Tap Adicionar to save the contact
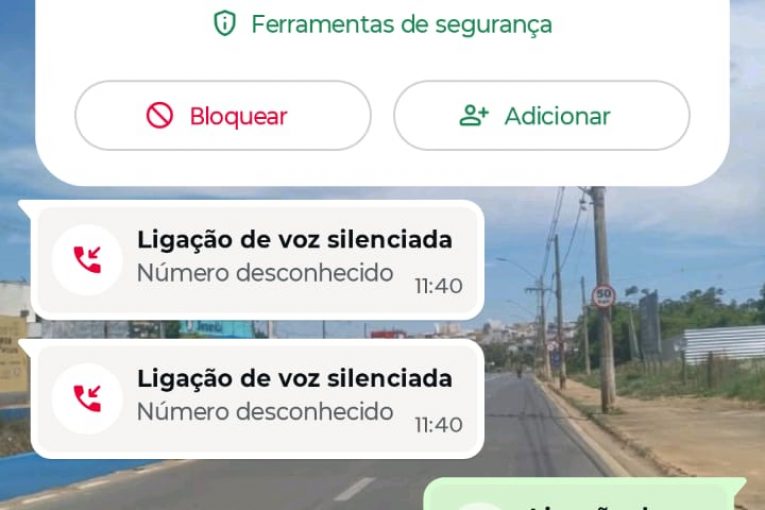 [541, 116]
